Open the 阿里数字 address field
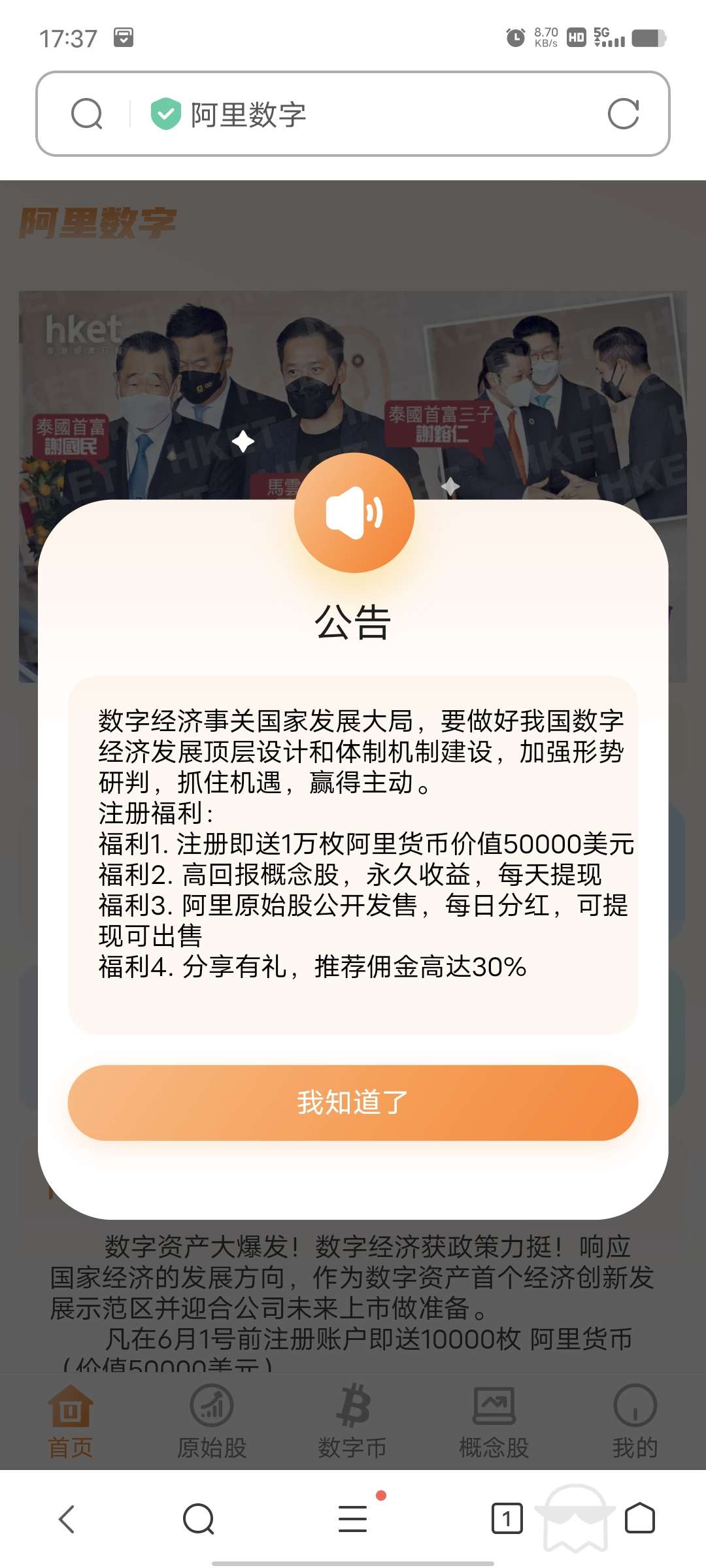Screen dimensions: 706x1568 (x=366, y=114)
